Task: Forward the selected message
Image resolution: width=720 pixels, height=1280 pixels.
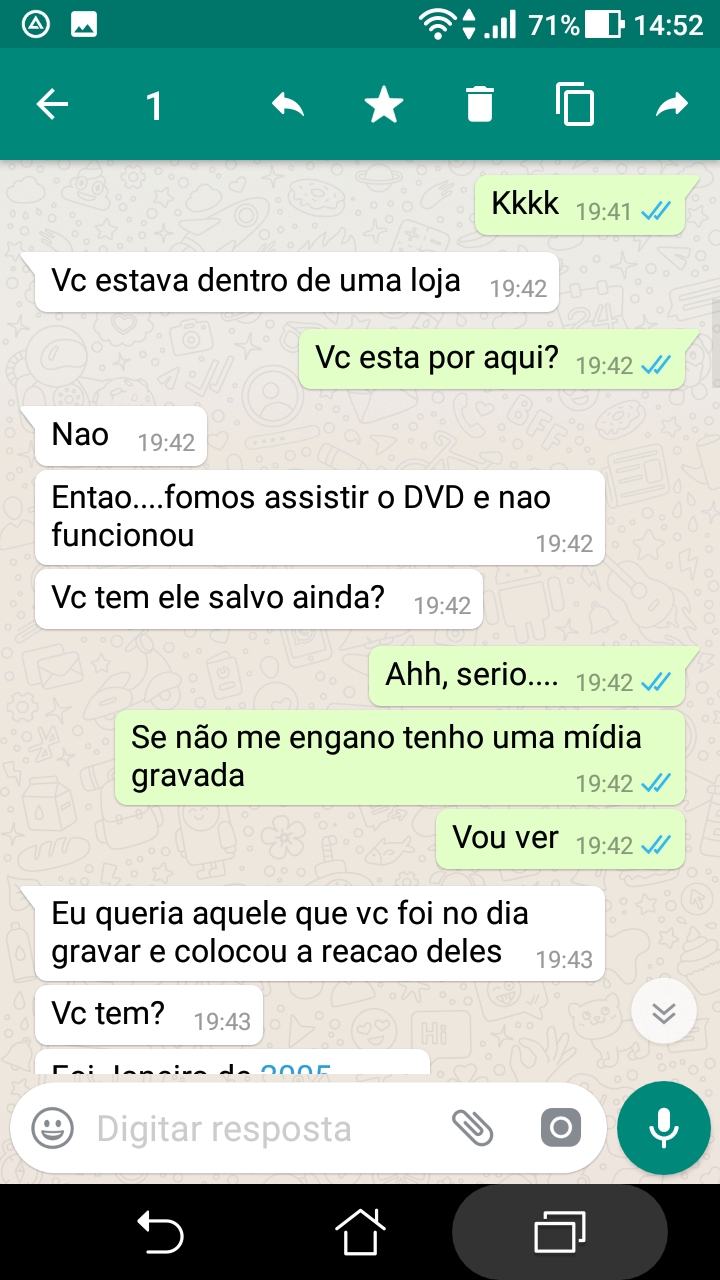Action: [672, 104]
